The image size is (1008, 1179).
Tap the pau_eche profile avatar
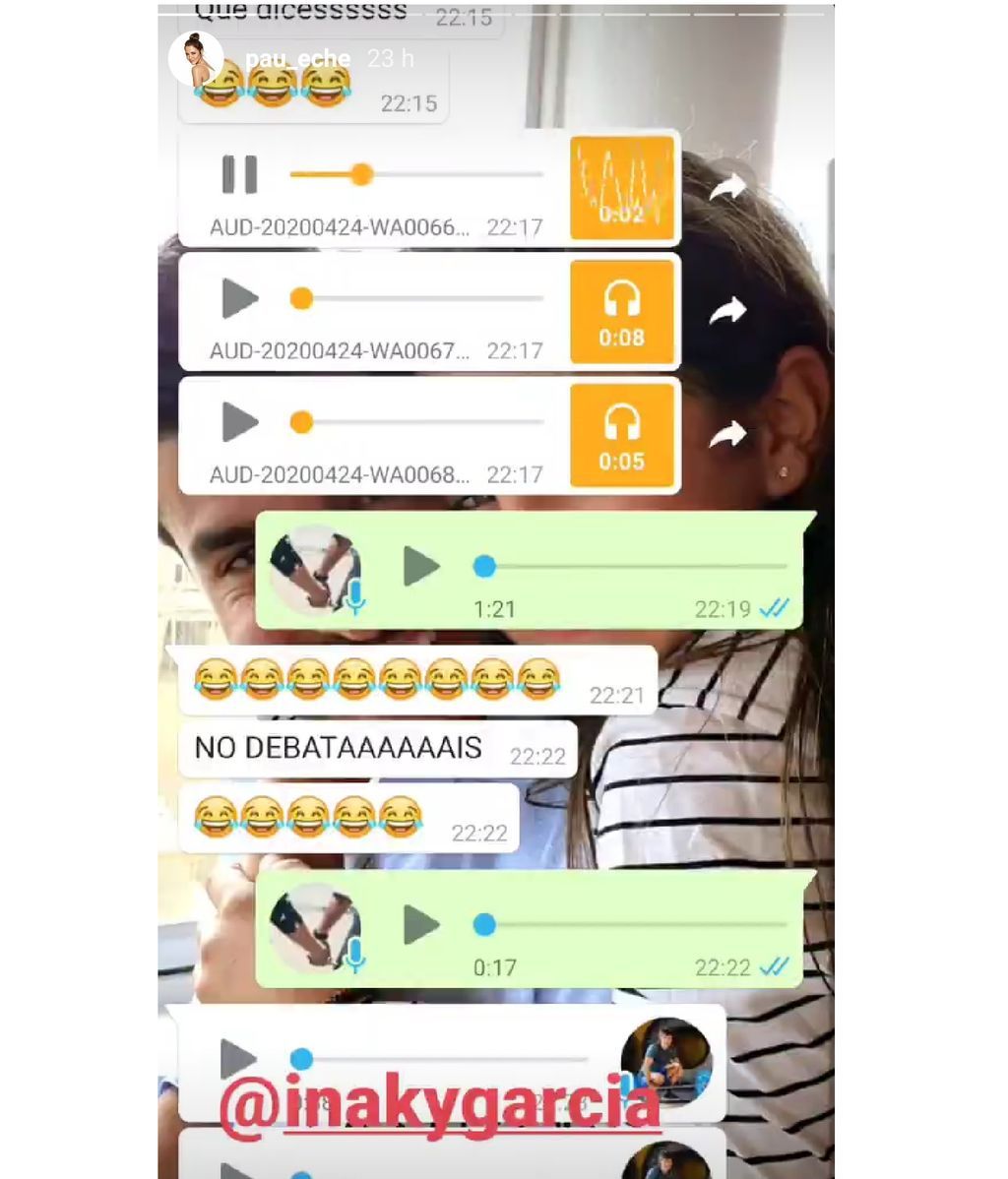195,59
